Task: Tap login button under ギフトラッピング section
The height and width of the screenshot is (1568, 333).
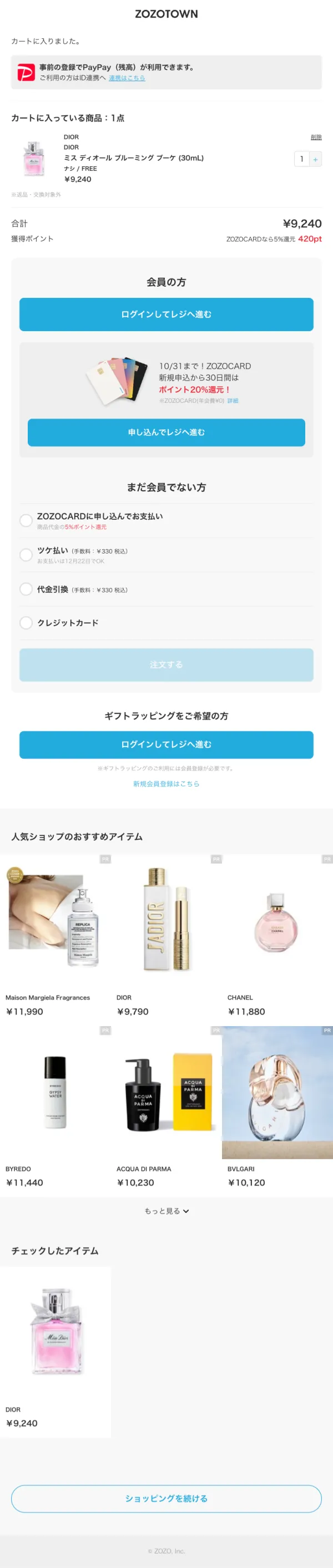Action: pos(166,744)
